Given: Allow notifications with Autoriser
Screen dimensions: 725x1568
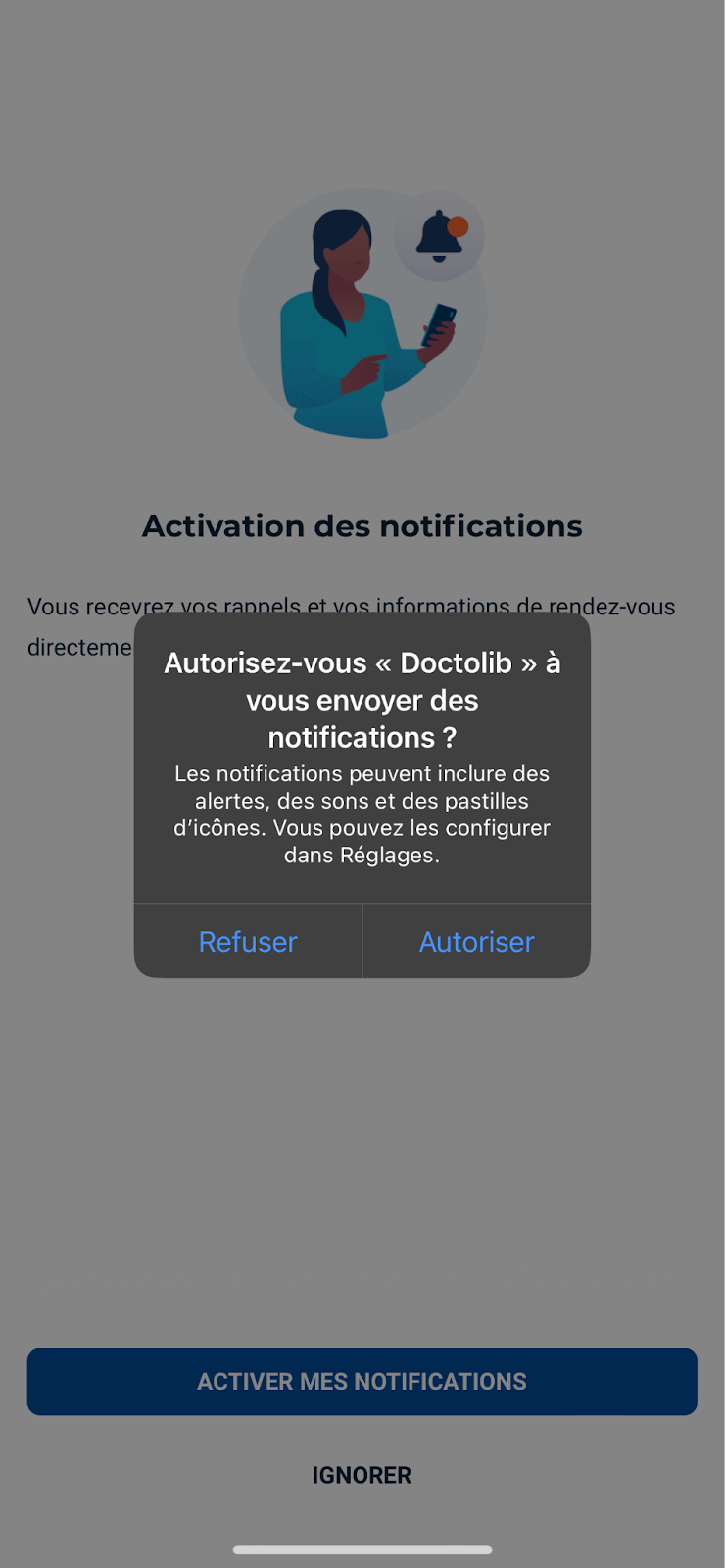Looking at the screenshot, I should pyautogui.click(x=477, y=941).
